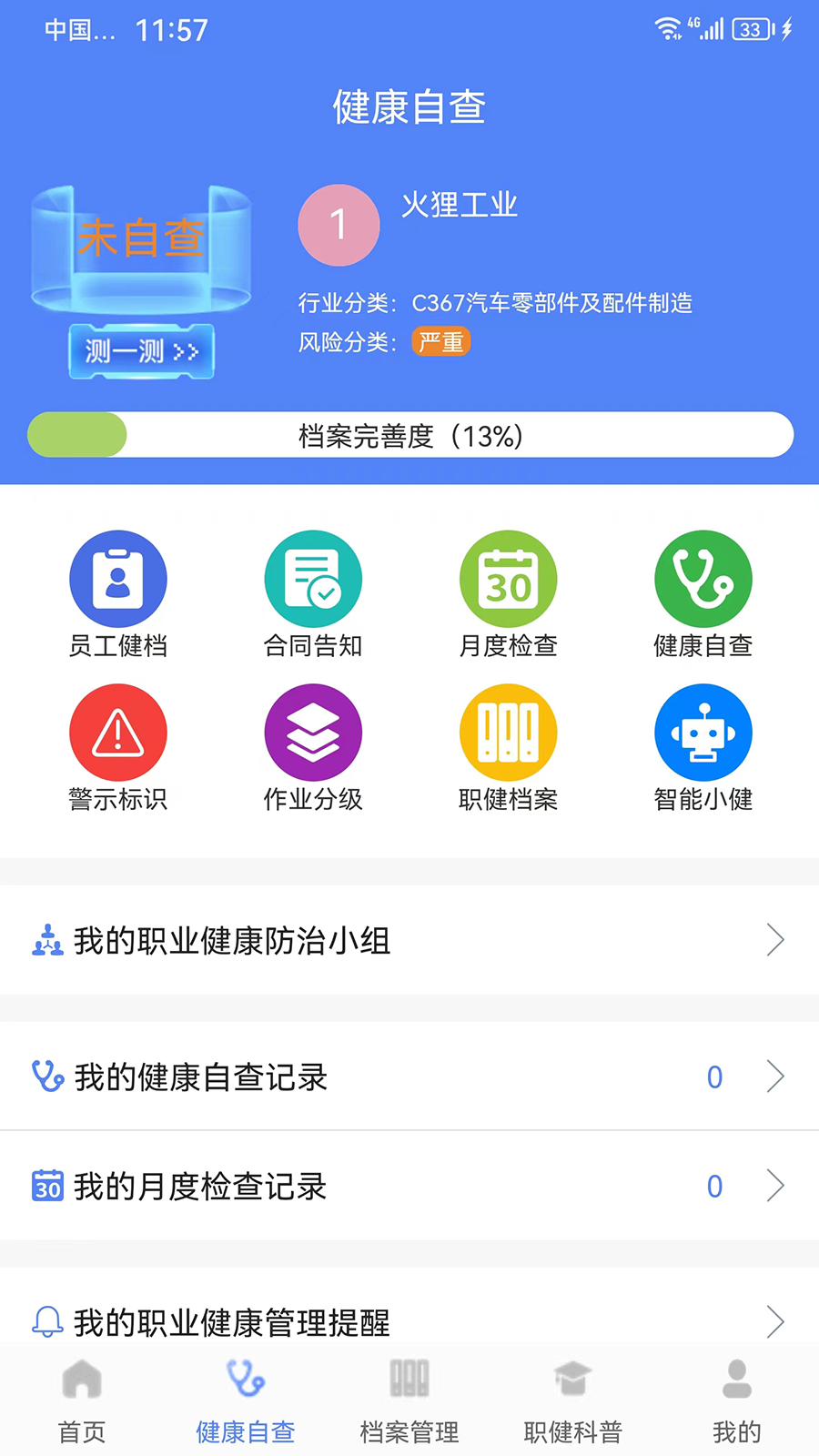
Task: Expand 我的职业健康防治小组 prevention group entry
Action: [409, 941]
